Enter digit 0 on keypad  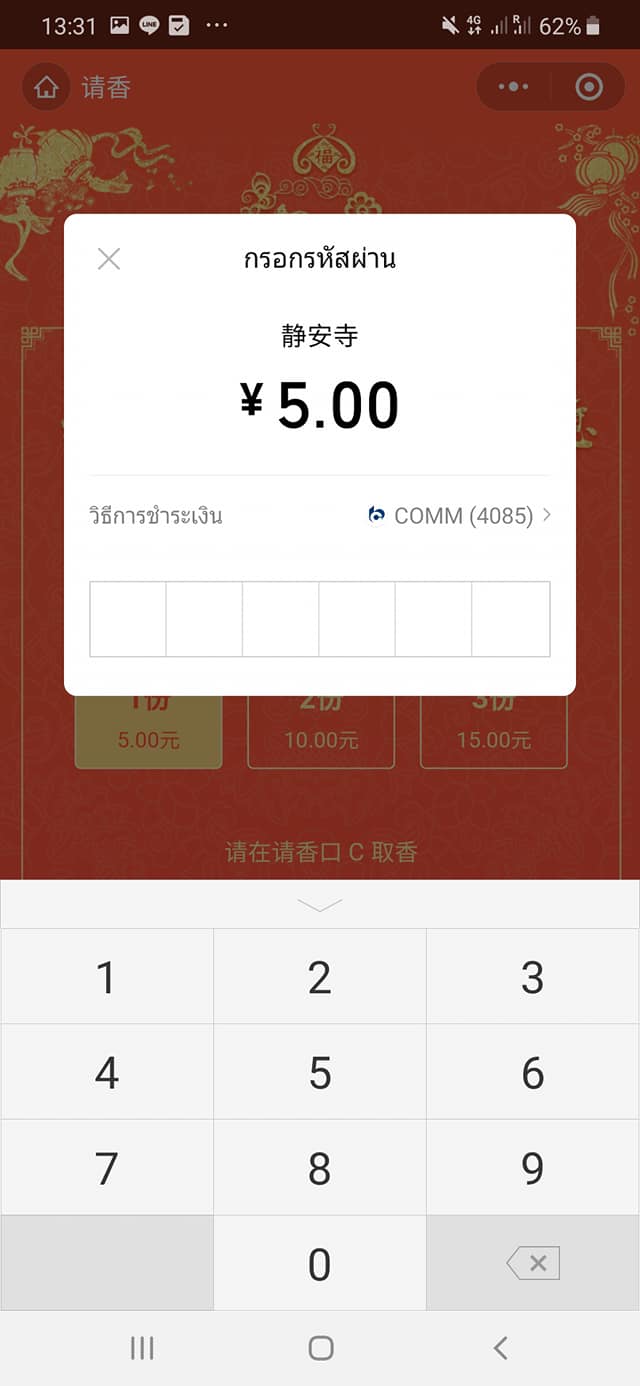pyautogui.click(x=319, y=1263)
